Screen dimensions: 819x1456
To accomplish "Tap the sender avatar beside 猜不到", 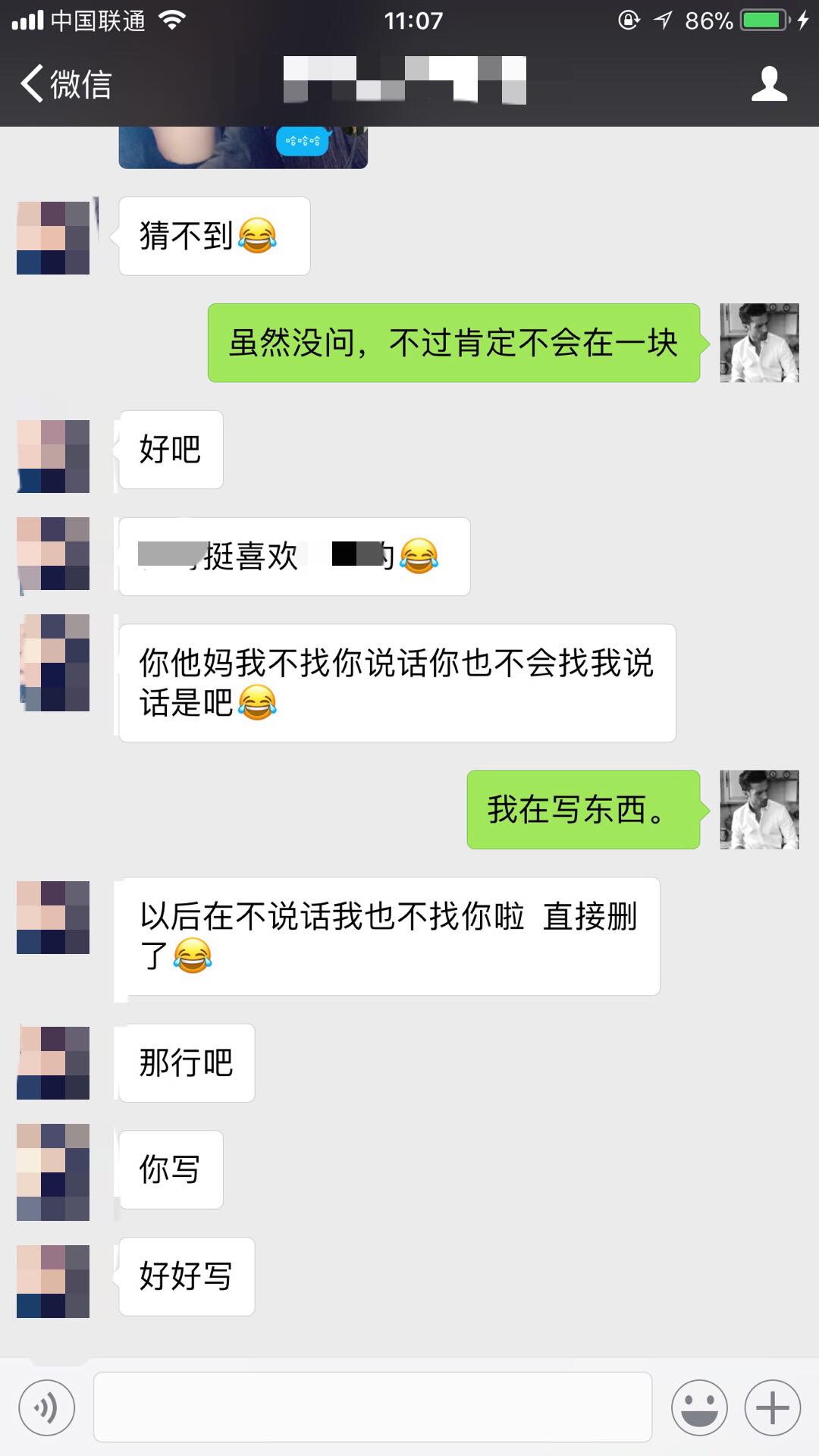I will pyautogui.click(x=53, y=237).
